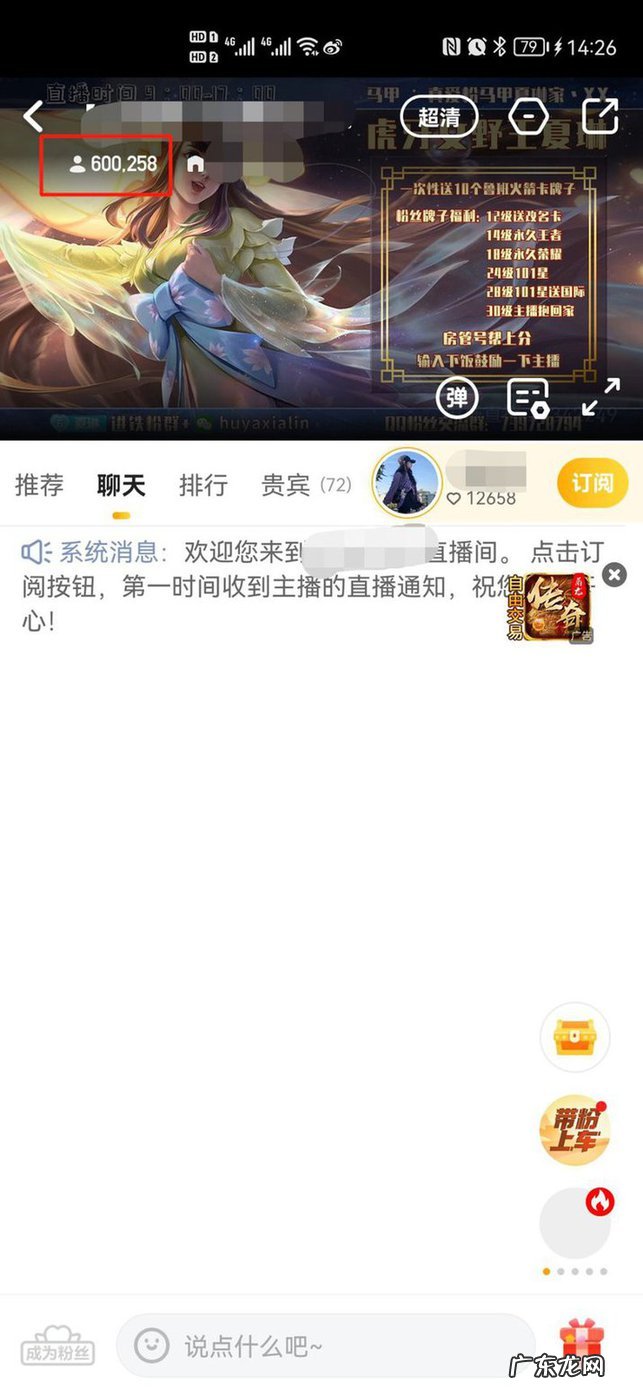Tap the 说点什么吧 chat input
Screen dimensions: 643x1395
(325, 1346)
